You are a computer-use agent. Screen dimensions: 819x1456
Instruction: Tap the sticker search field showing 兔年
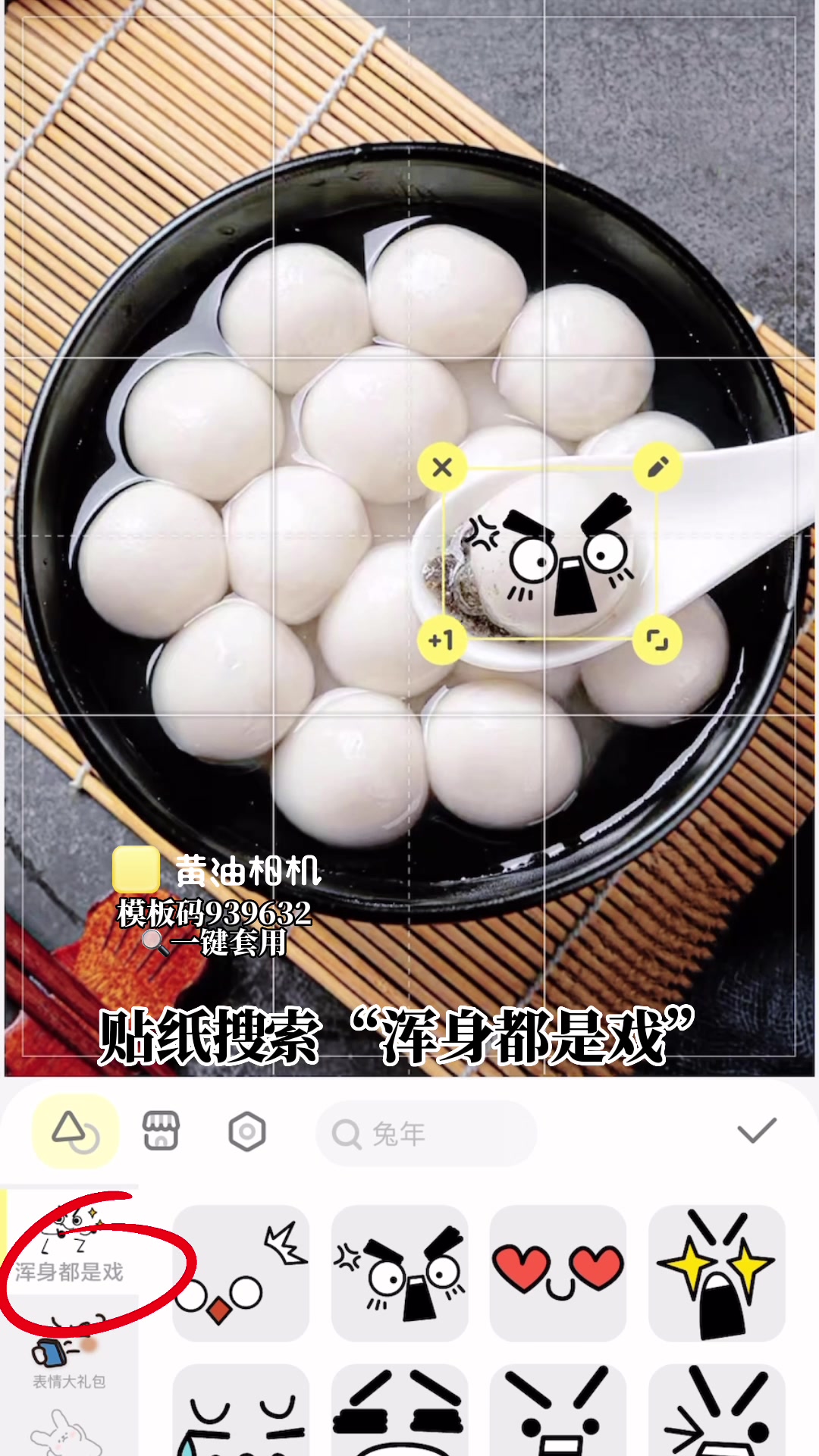coord(426,1134)
